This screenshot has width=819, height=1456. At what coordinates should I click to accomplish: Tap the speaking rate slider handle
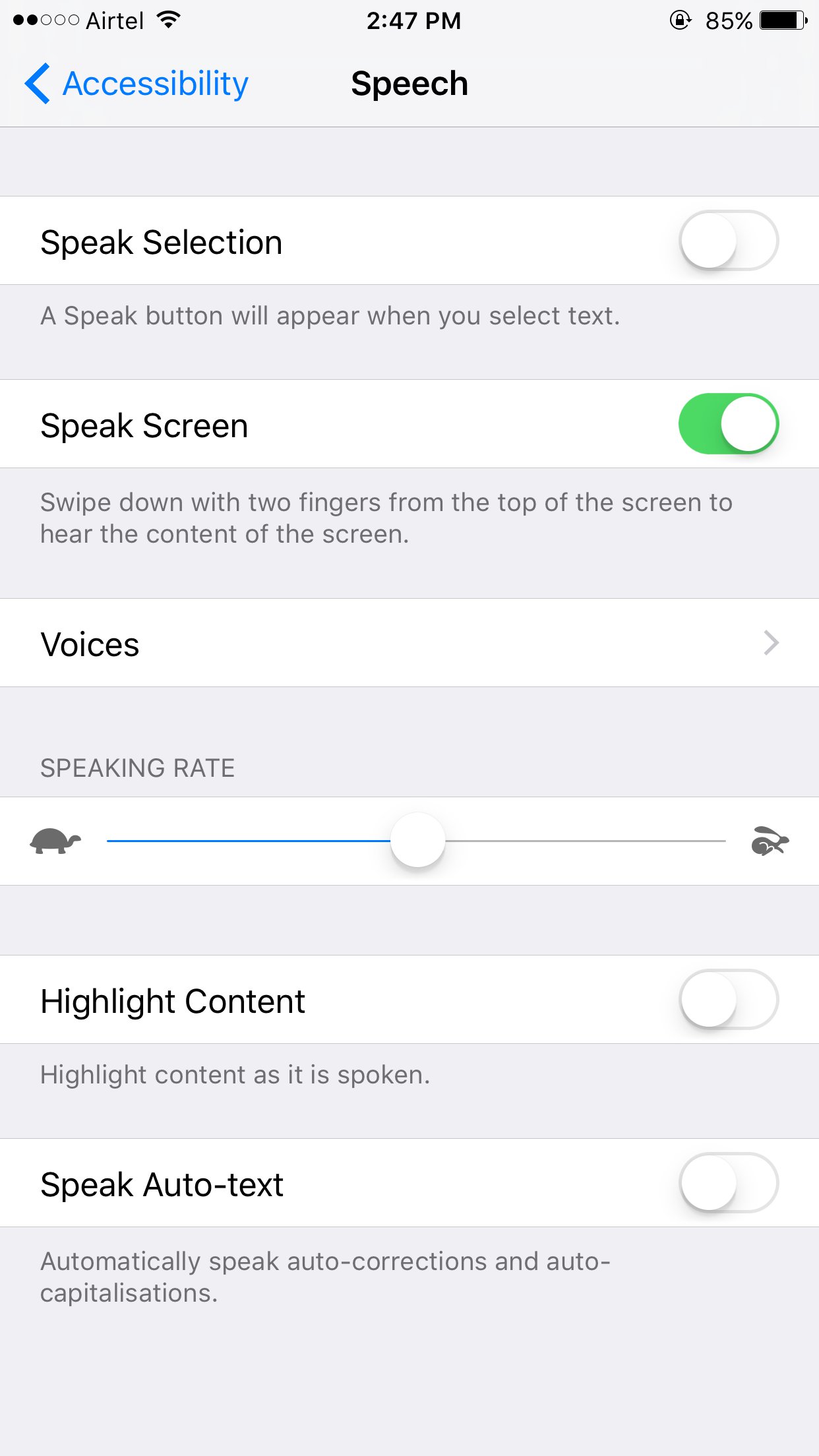click(x=417, y=841)
